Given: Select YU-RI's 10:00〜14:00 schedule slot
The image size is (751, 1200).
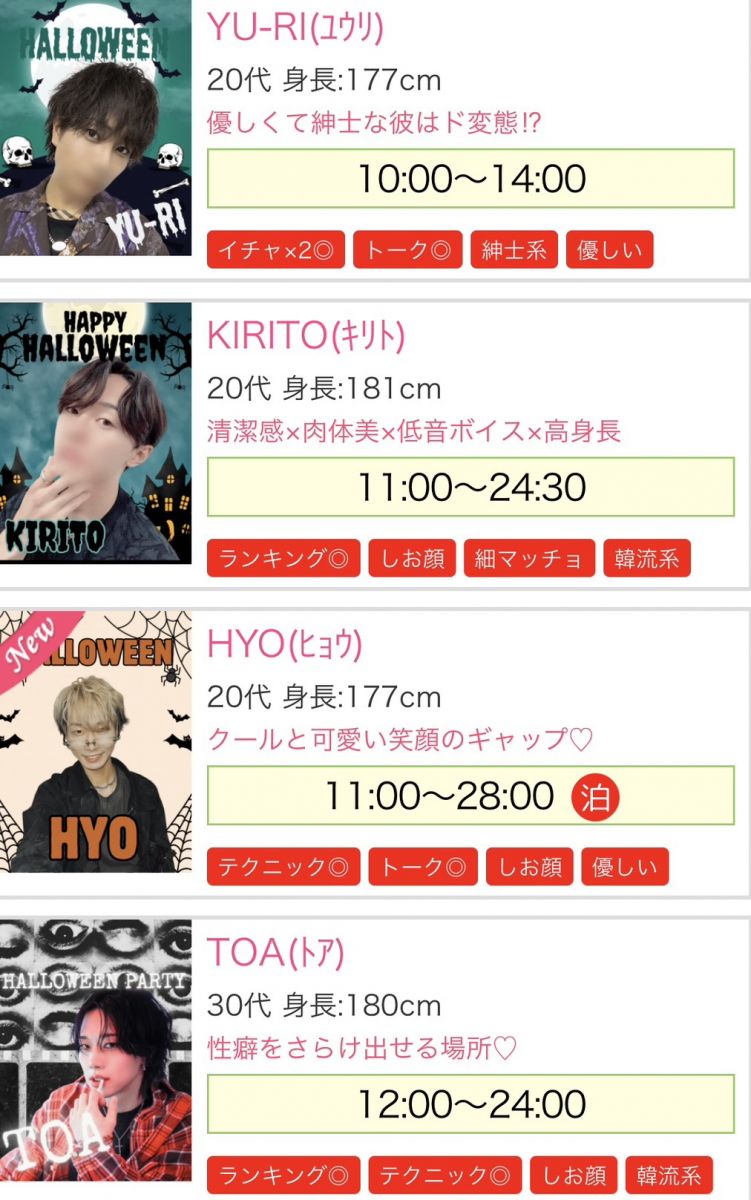Looking at the screenshot, I should tap(470, 179).
